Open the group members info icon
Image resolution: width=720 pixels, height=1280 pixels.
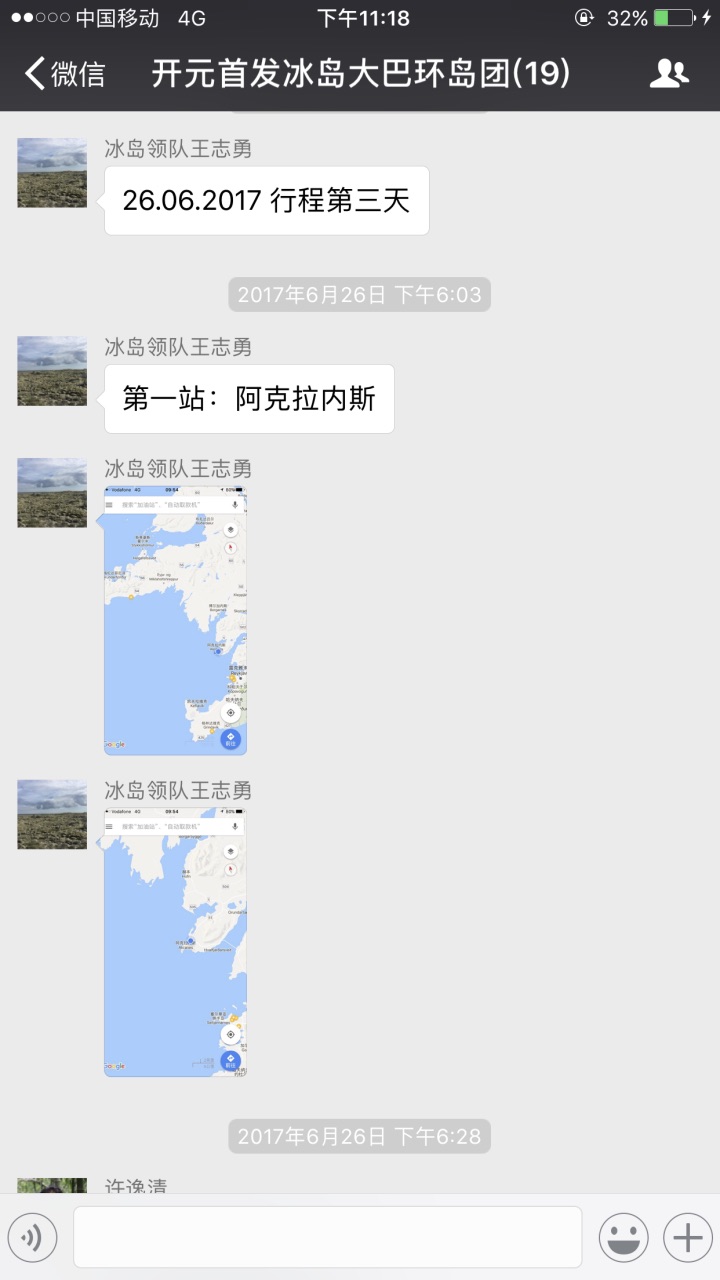point(668,73)
